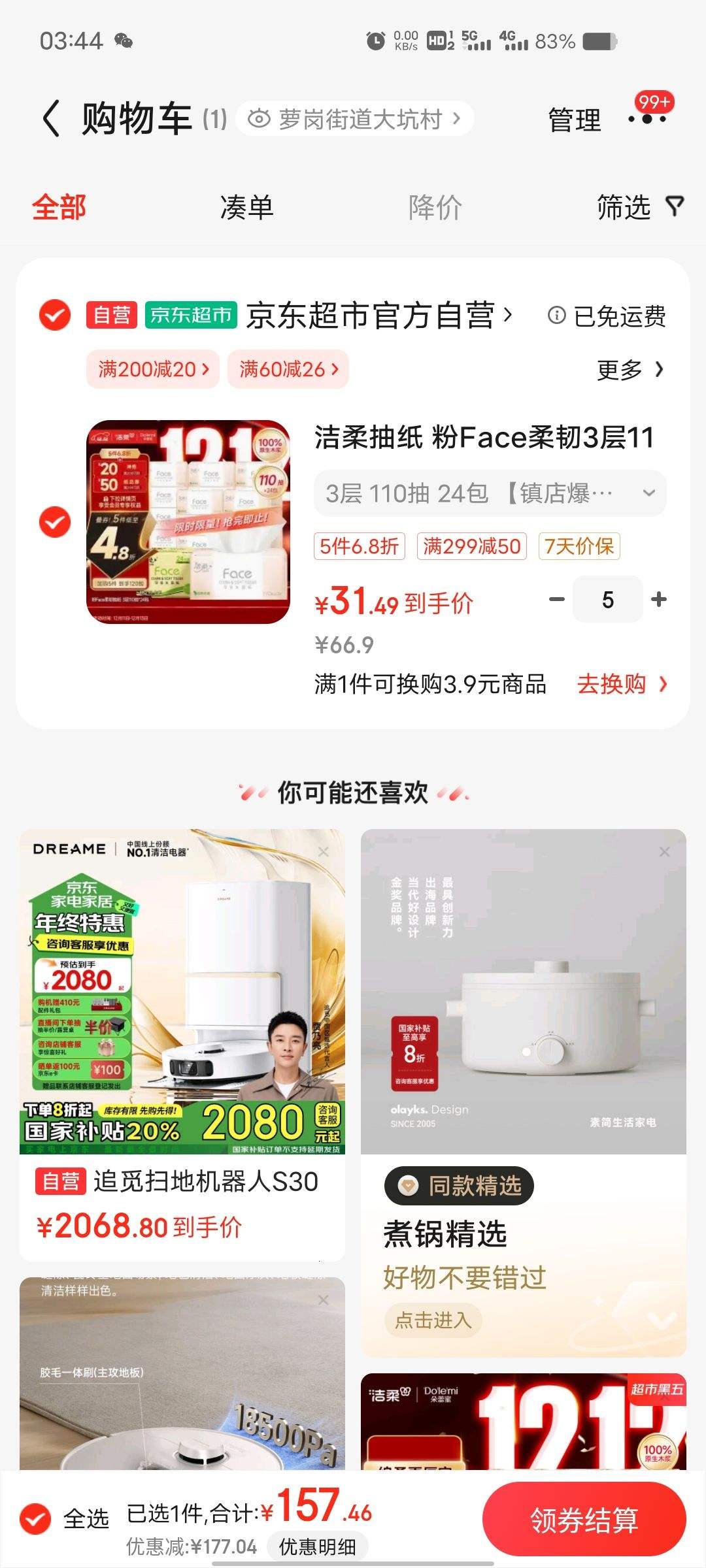Tap the back arrow to exit cart
This screenshot has height=1568, width=706.
tap(49, 118)
